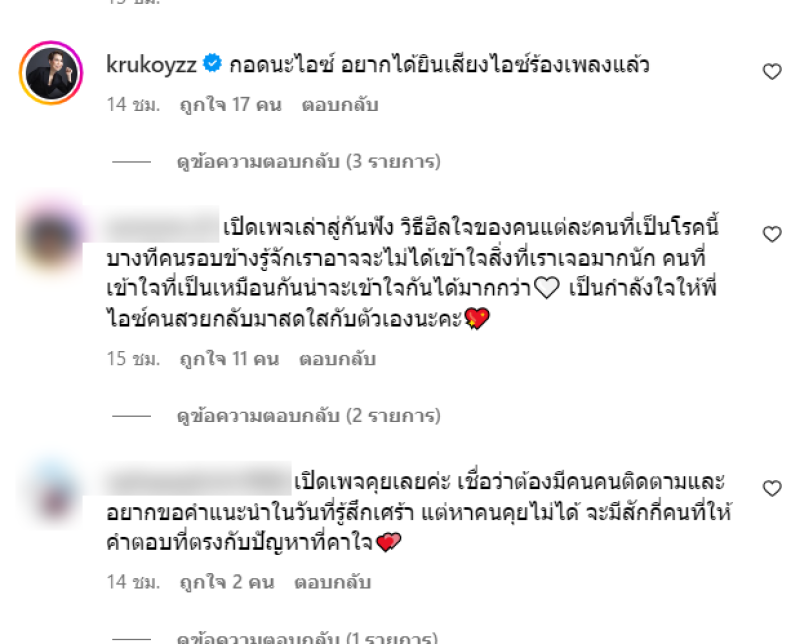Screen dimensions: 800x644
Task: Like the comment starting with เปิดเพจคุยเลยค่ะ
Action: (772, 489)
